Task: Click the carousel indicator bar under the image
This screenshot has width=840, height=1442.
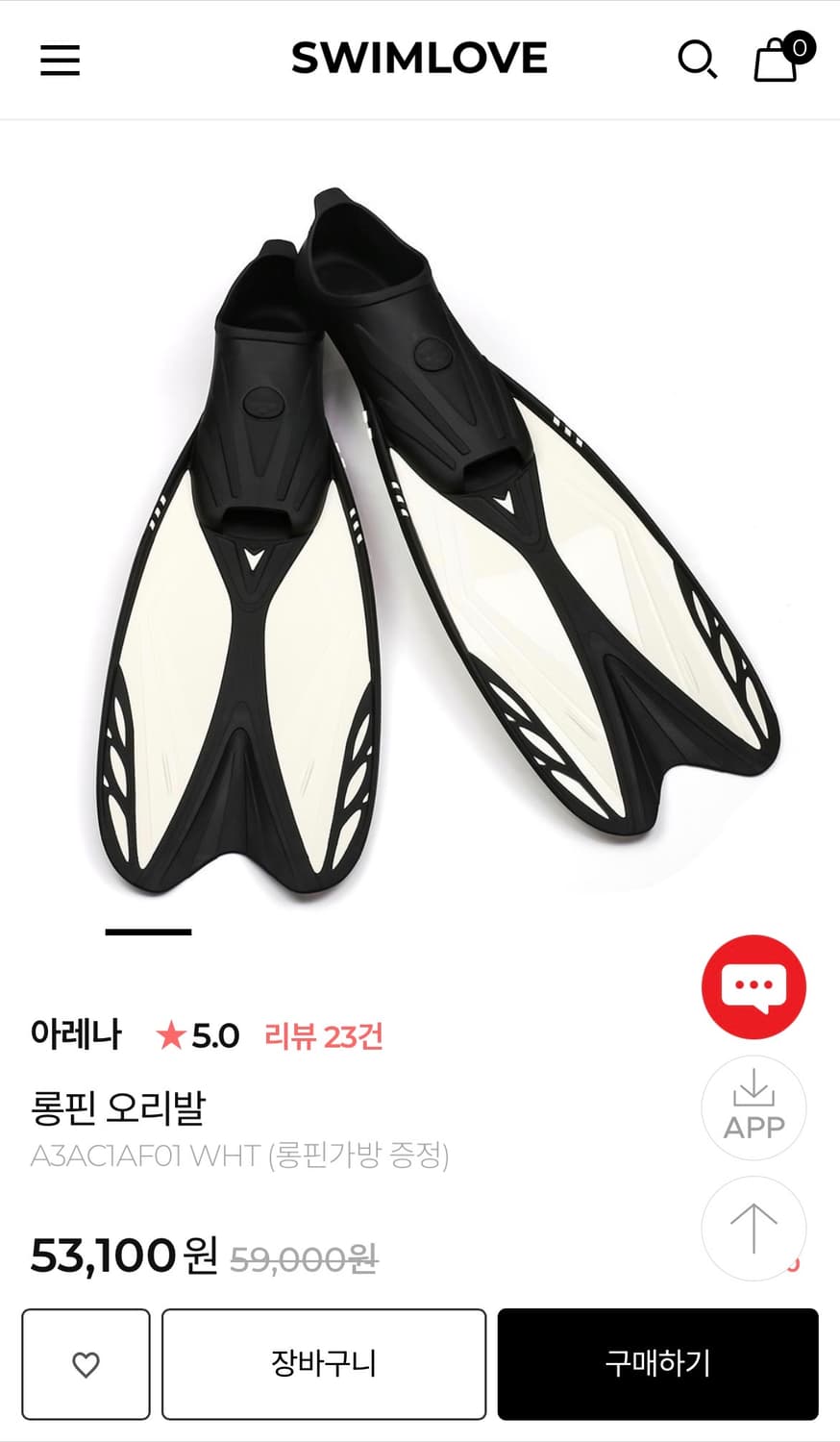Action: (x=147, y=931)
